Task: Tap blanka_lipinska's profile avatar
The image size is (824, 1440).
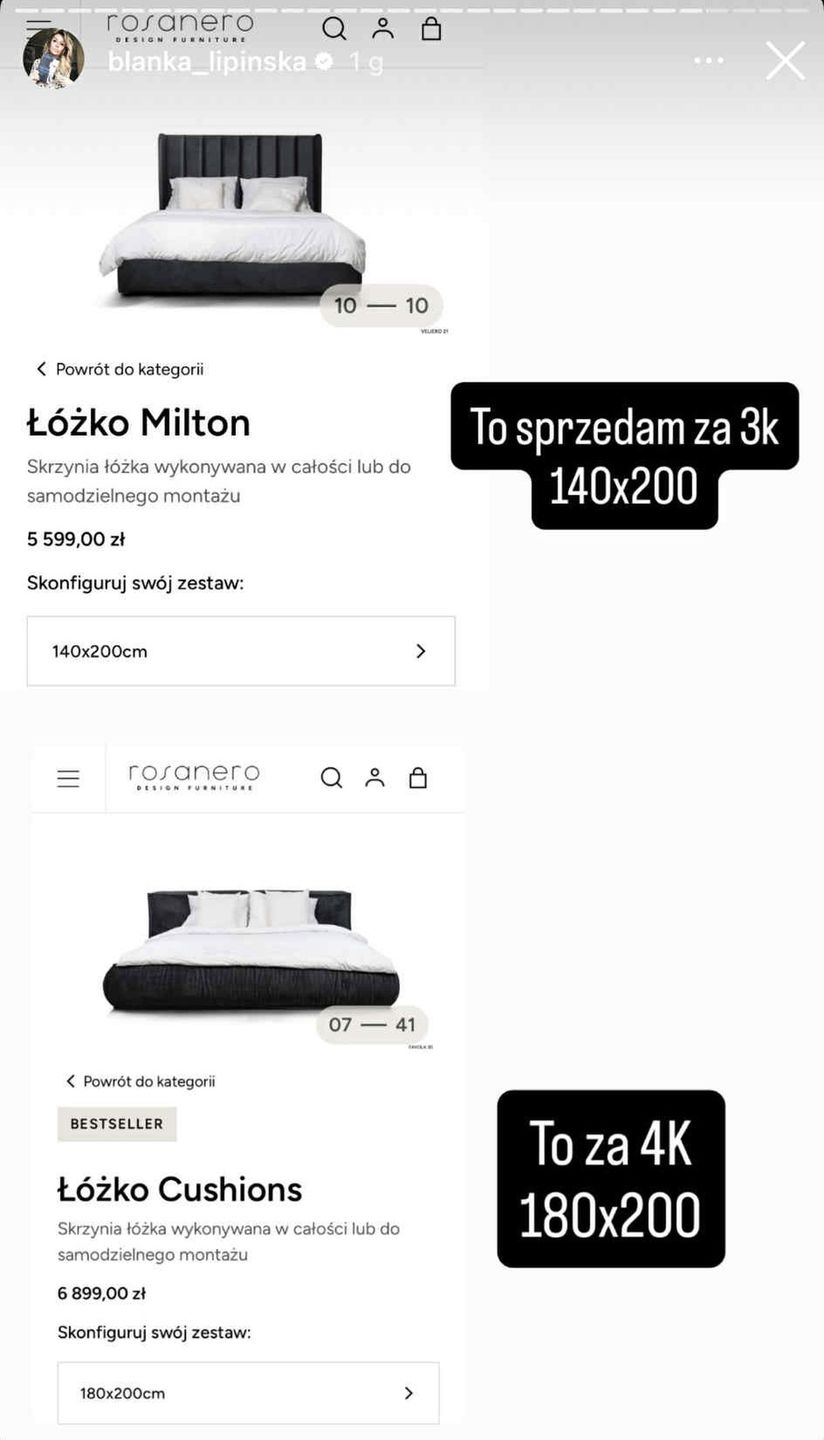Action: click(x=53, y=59)
